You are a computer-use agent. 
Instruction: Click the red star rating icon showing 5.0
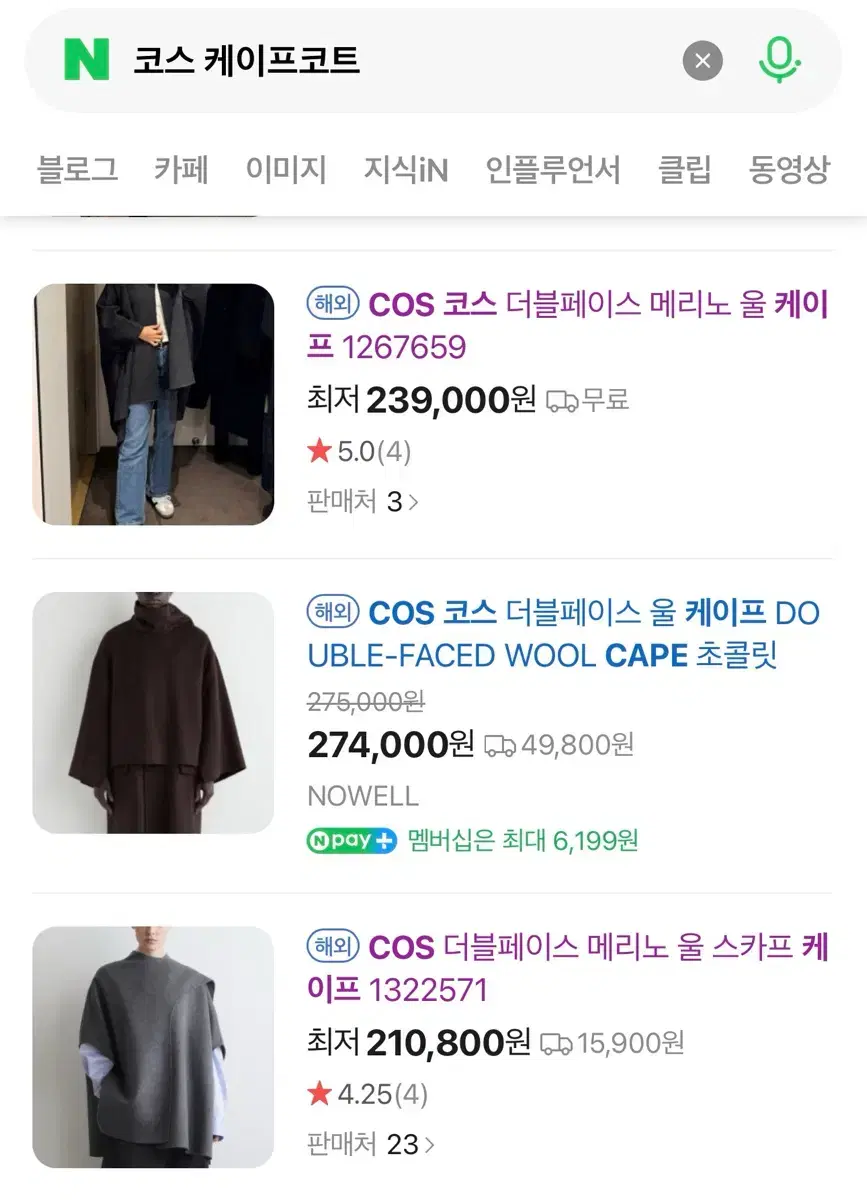pyautogui.click(x=319, y=450)
